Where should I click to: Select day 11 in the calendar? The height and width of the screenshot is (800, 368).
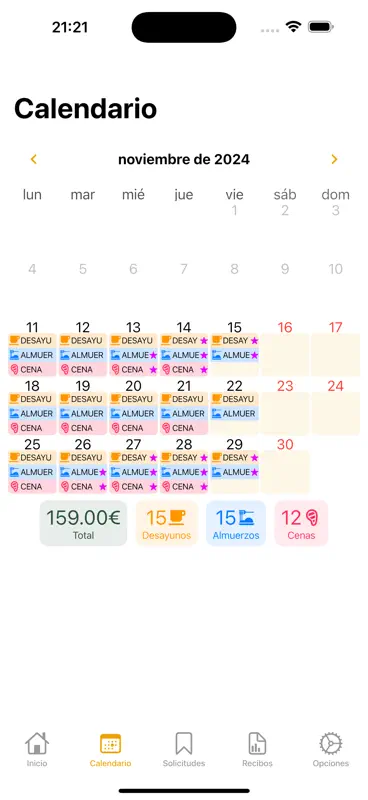point(32,348)
